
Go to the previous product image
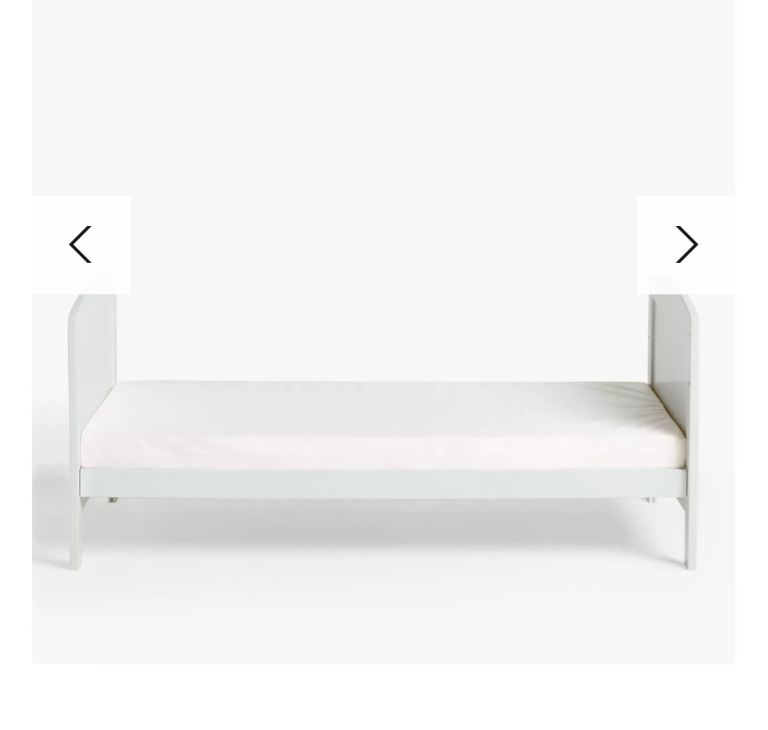81,245
